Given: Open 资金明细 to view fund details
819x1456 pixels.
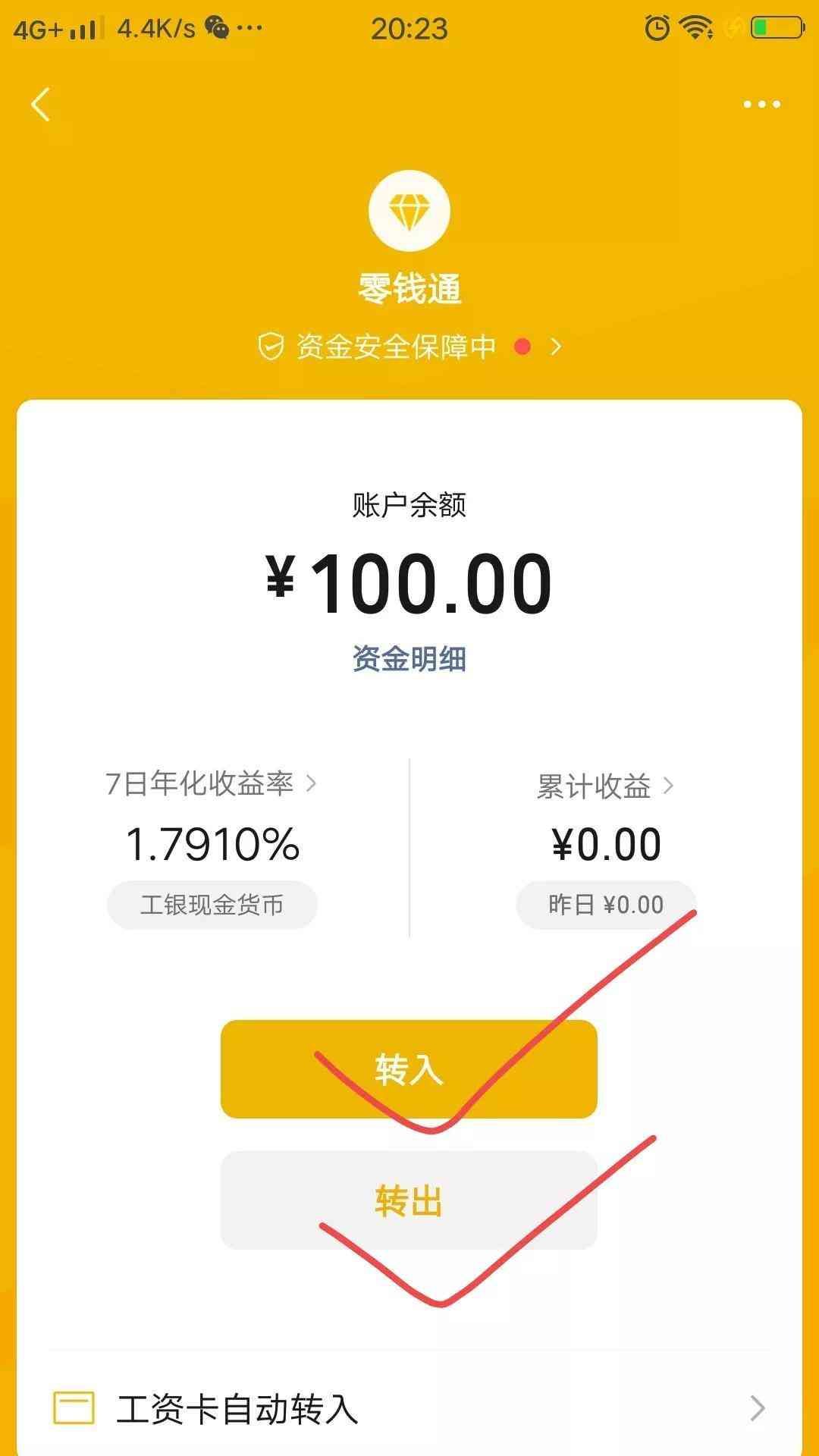Looking at the screenshot, I should tap(409, 658).
